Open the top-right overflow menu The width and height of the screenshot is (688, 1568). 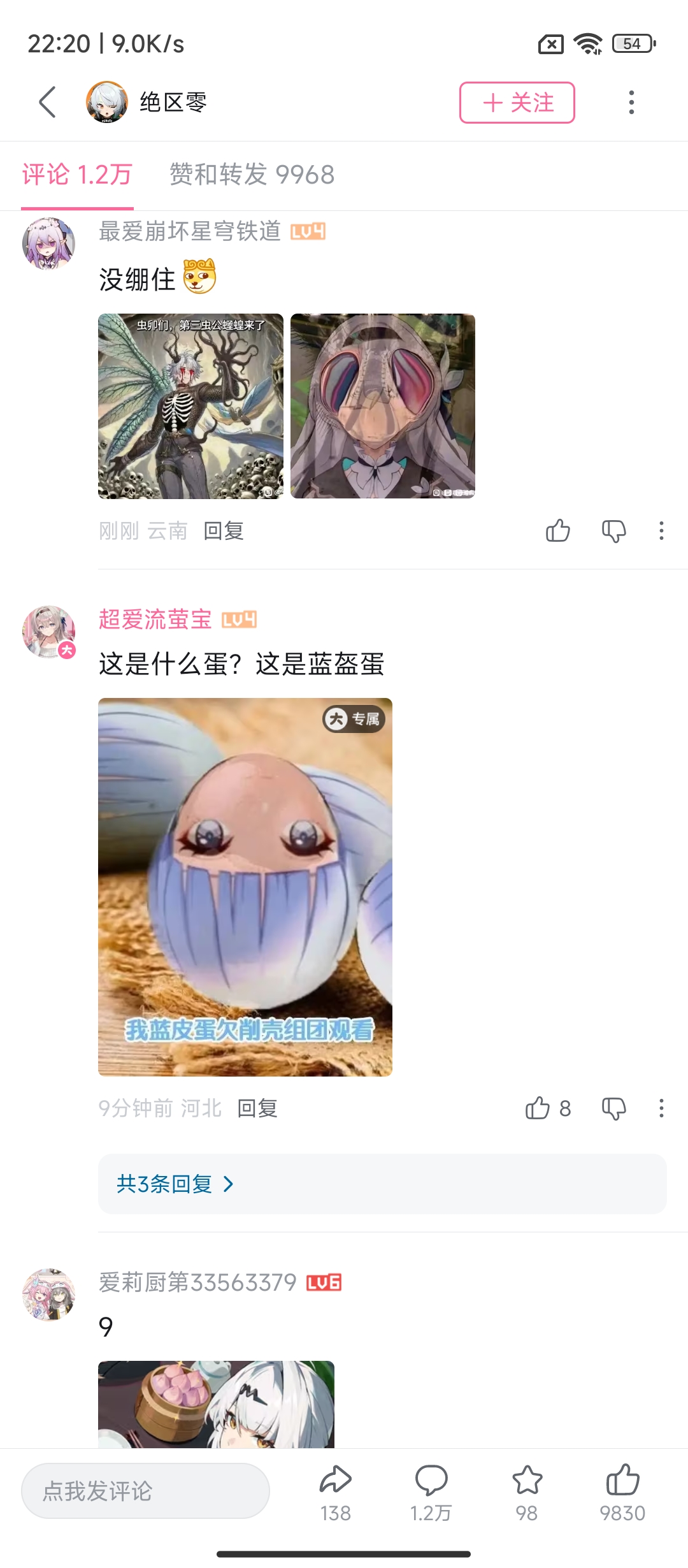(631, 102)
